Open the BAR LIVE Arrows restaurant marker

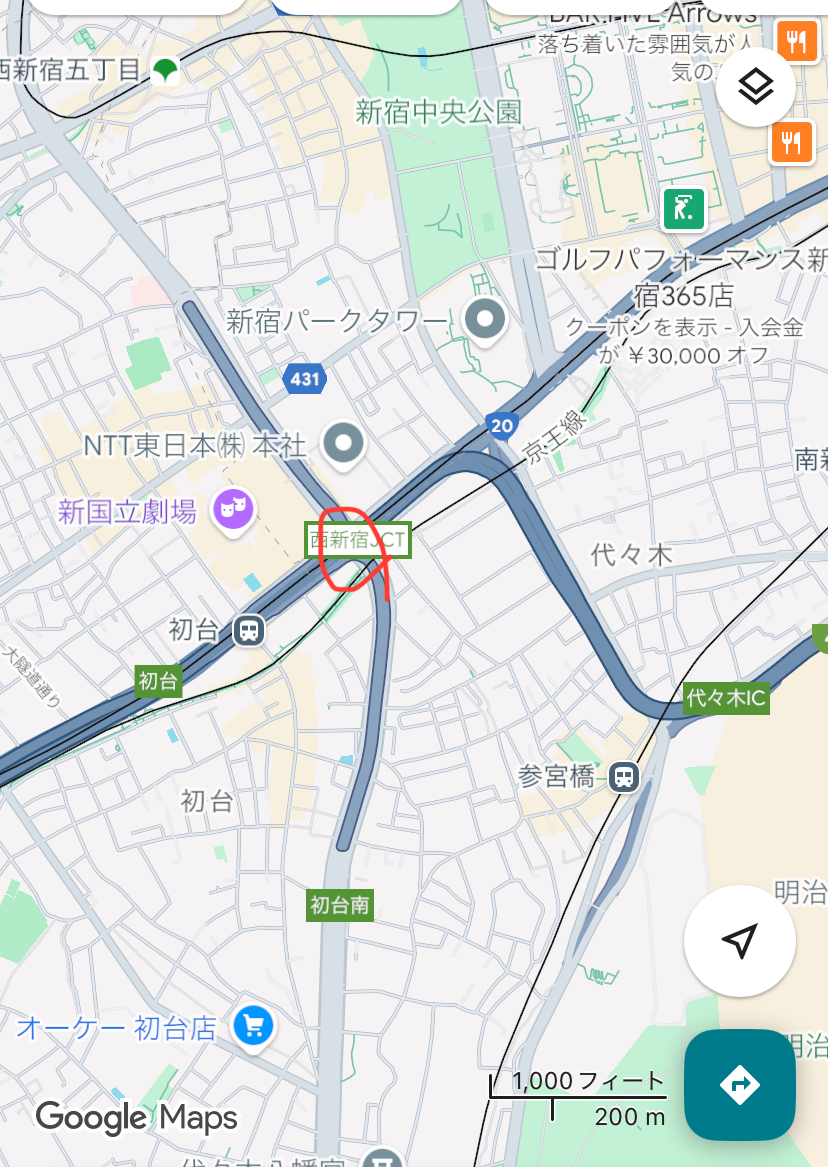pos(797,42)
